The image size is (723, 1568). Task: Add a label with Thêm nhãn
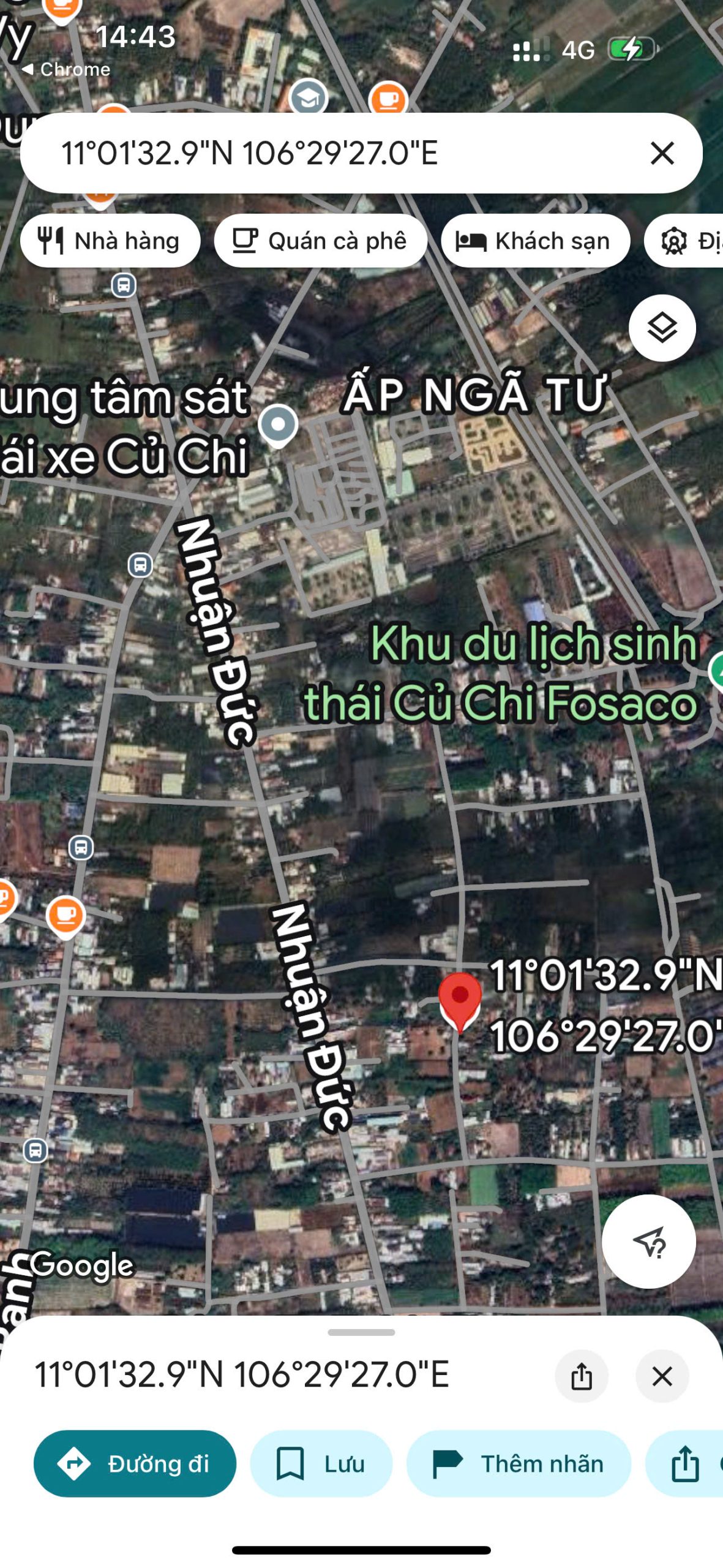(519, 1463)
